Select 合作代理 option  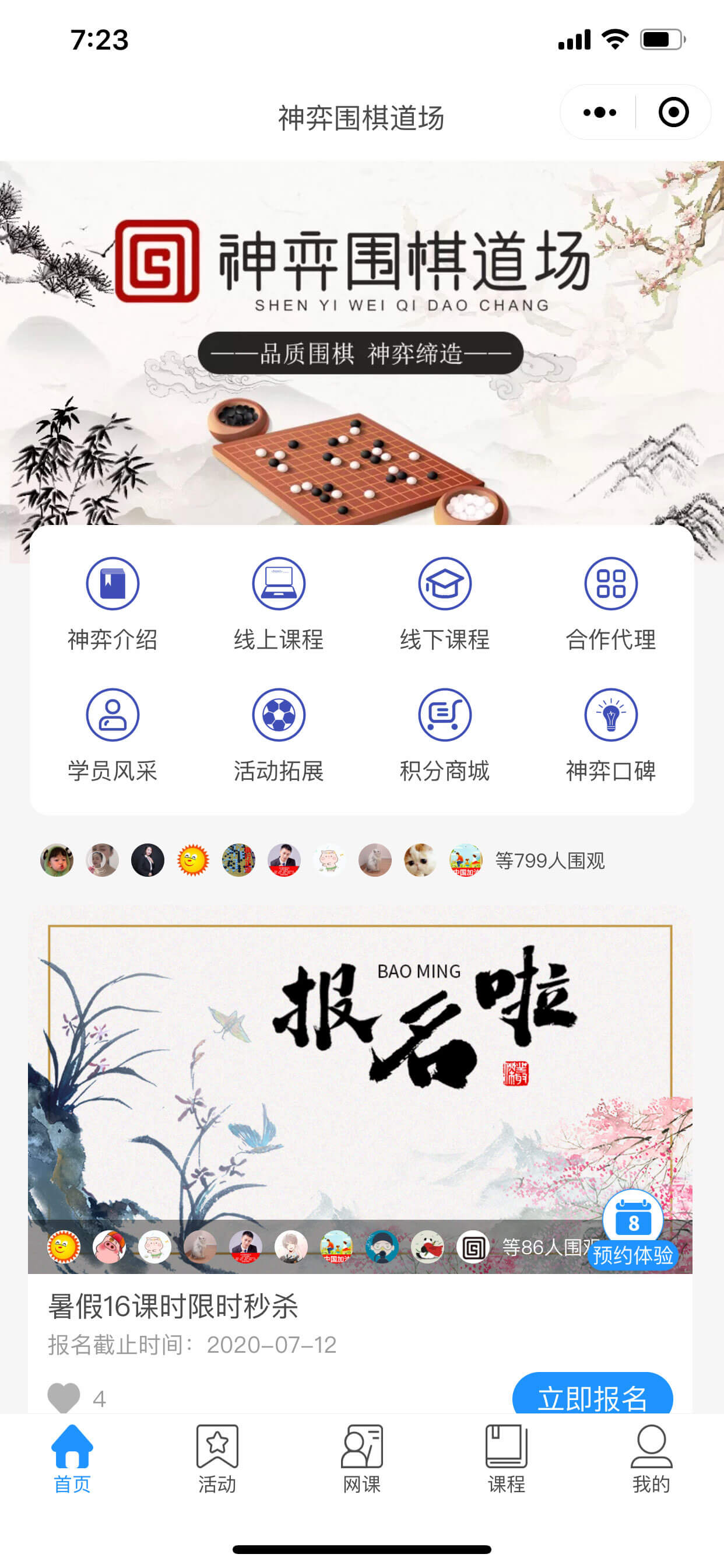[611, 604]
